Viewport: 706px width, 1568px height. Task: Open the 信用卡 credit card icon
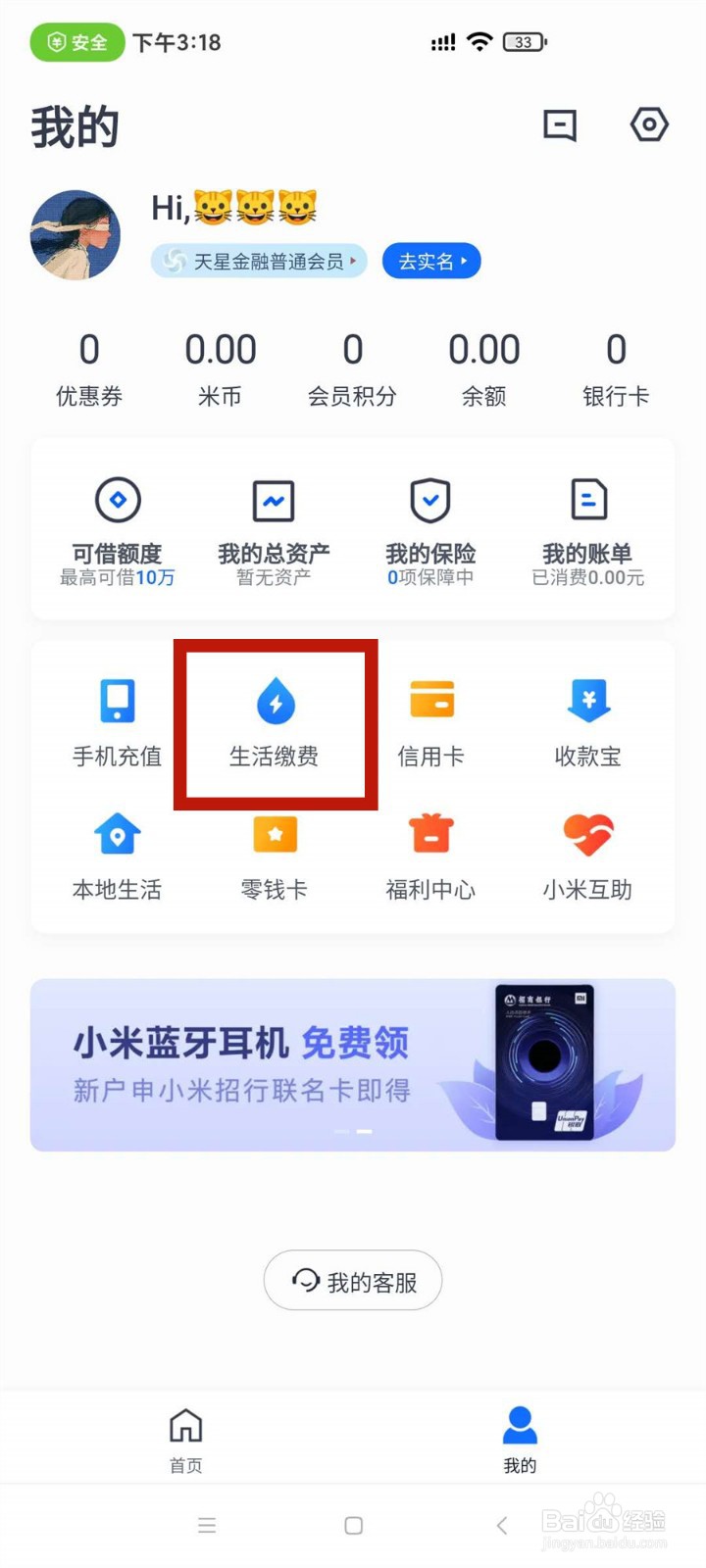tap(430, 720)
